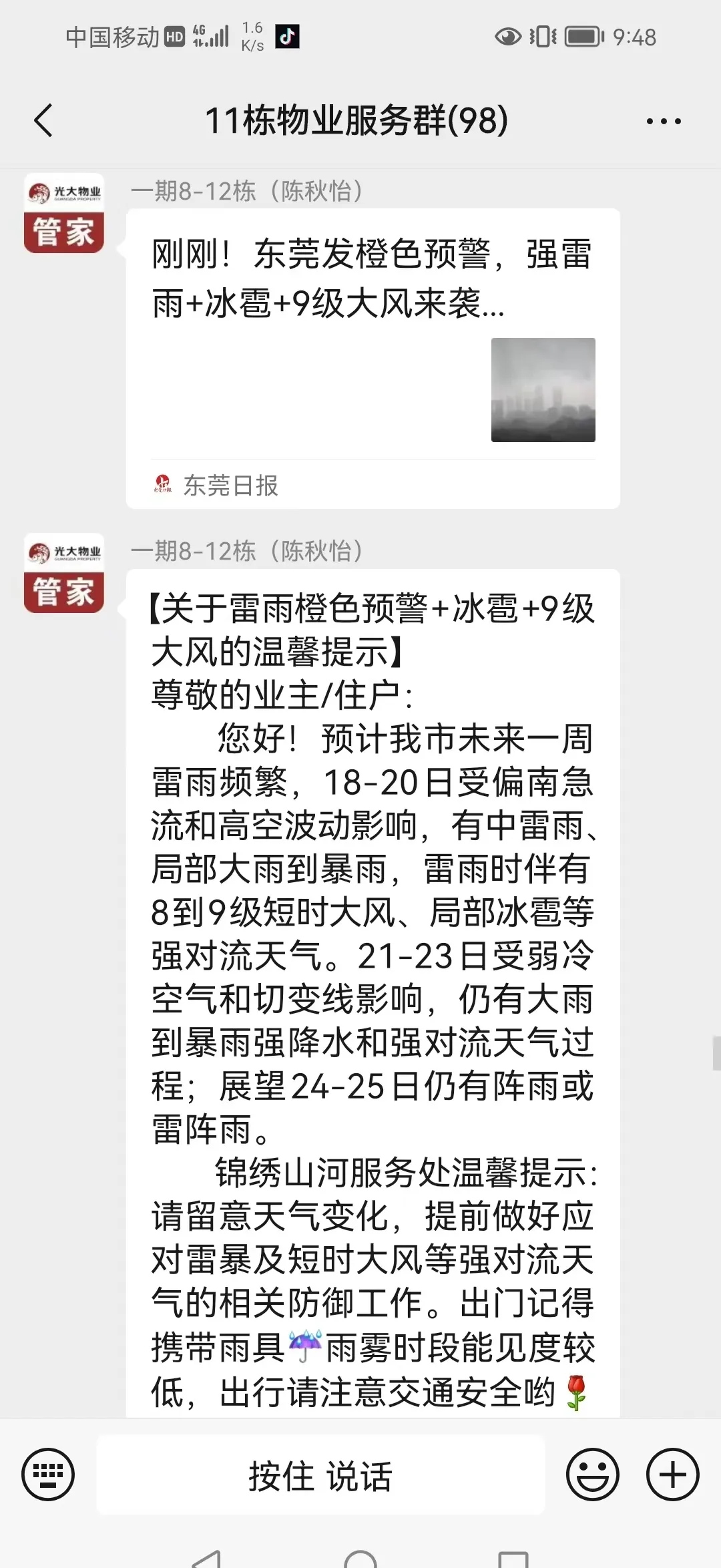Screen dimensions: 721x1568
Task: Switch to the keyboard input mode
Action: coord(48,1475)
